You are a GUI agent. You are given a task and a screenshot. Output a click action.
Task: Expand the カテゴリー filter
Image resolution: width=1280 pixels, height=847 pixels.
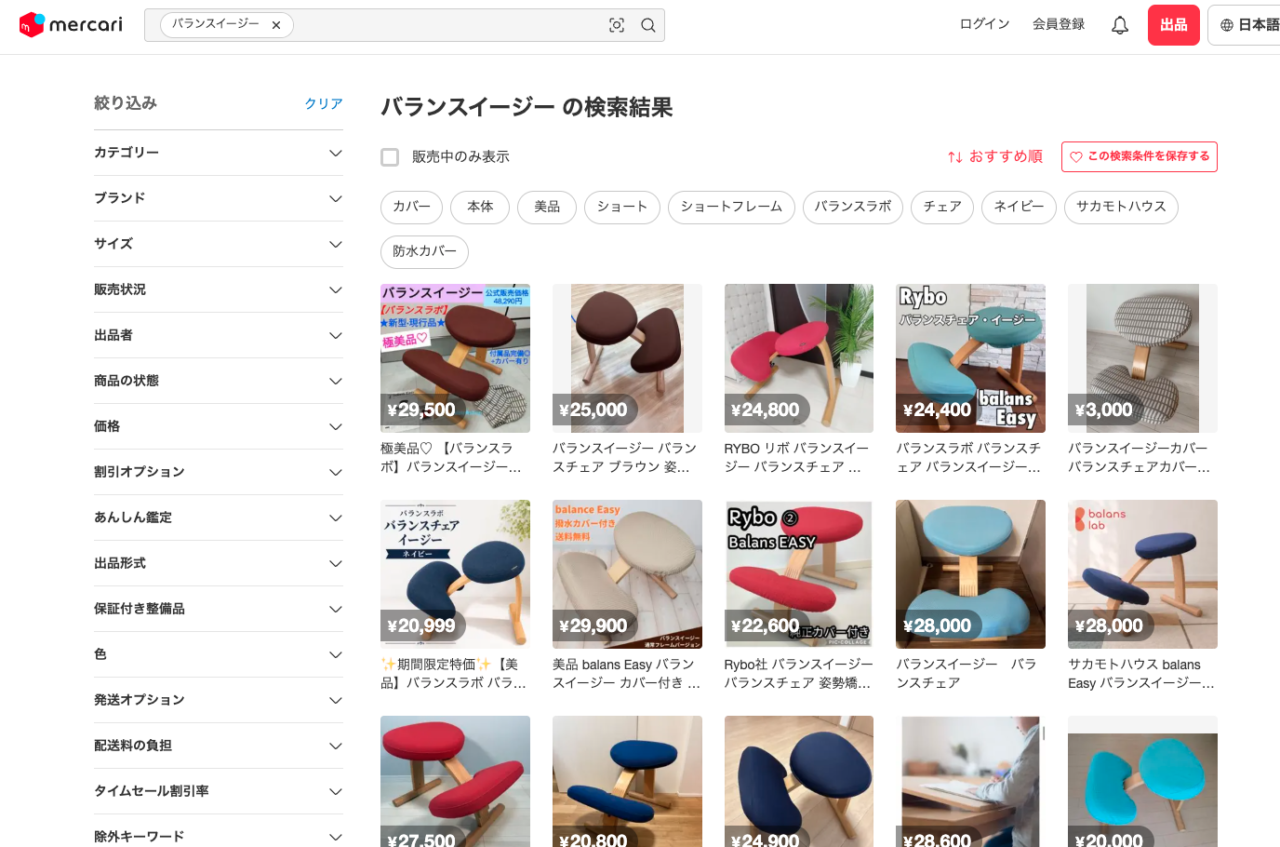click(218, 153)
